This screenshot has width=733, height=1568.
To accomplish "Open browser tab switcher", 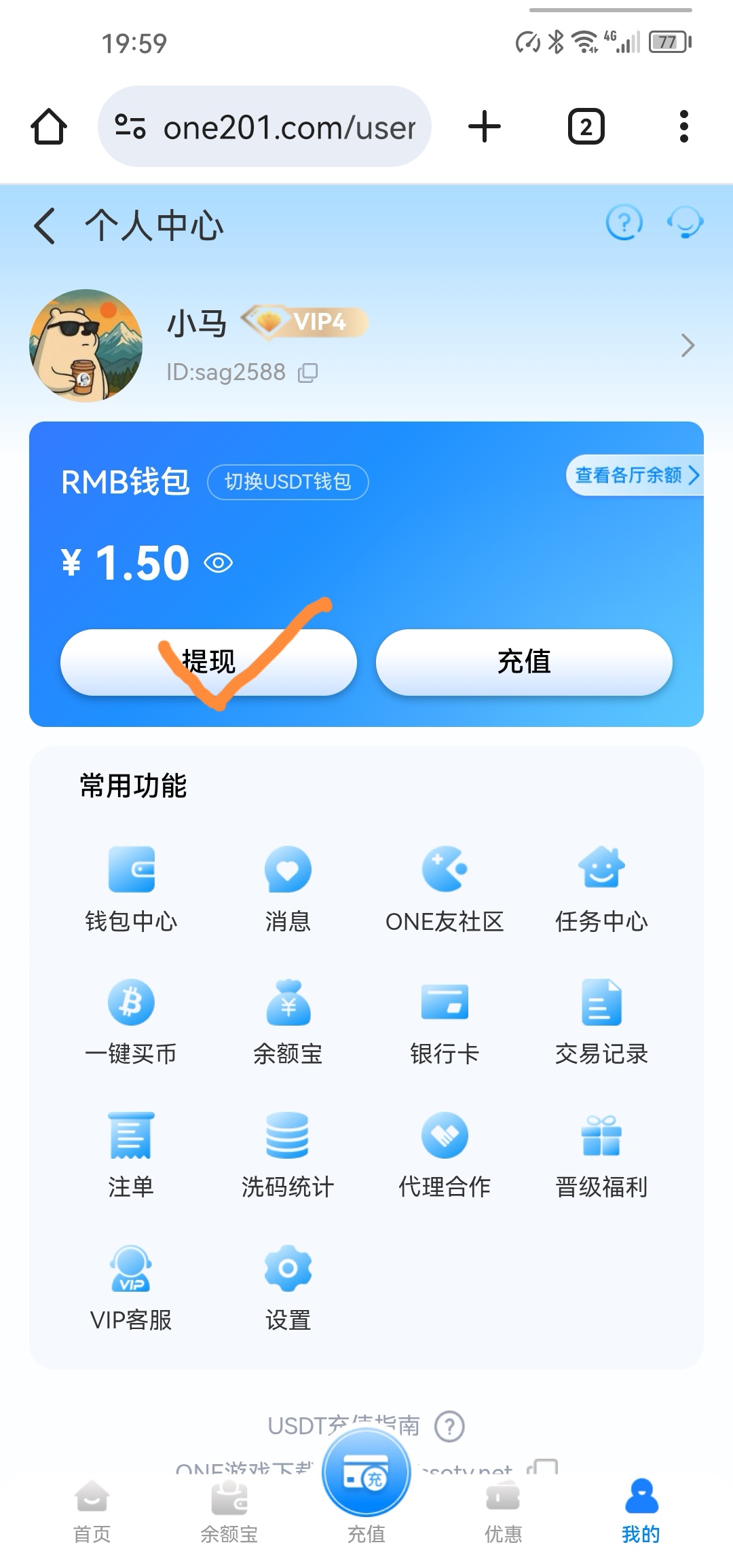I will 586,127.
